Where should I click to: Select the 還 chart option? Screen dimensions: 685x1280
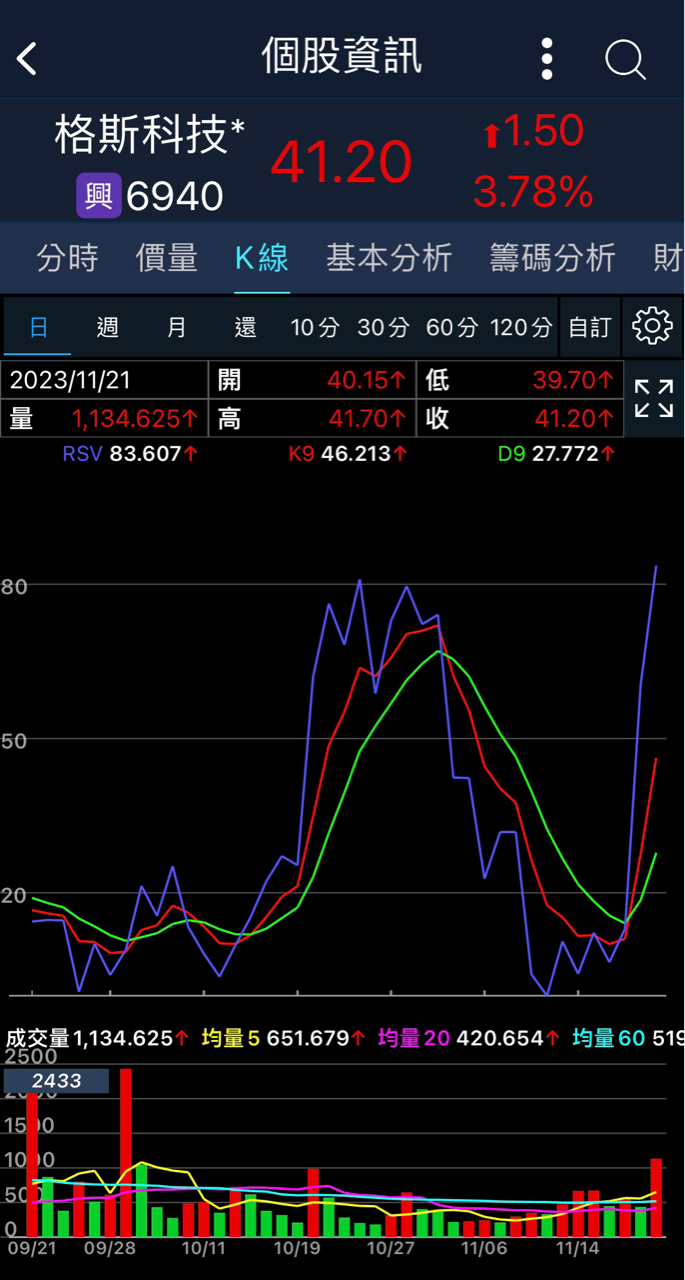tap(245, 327)
